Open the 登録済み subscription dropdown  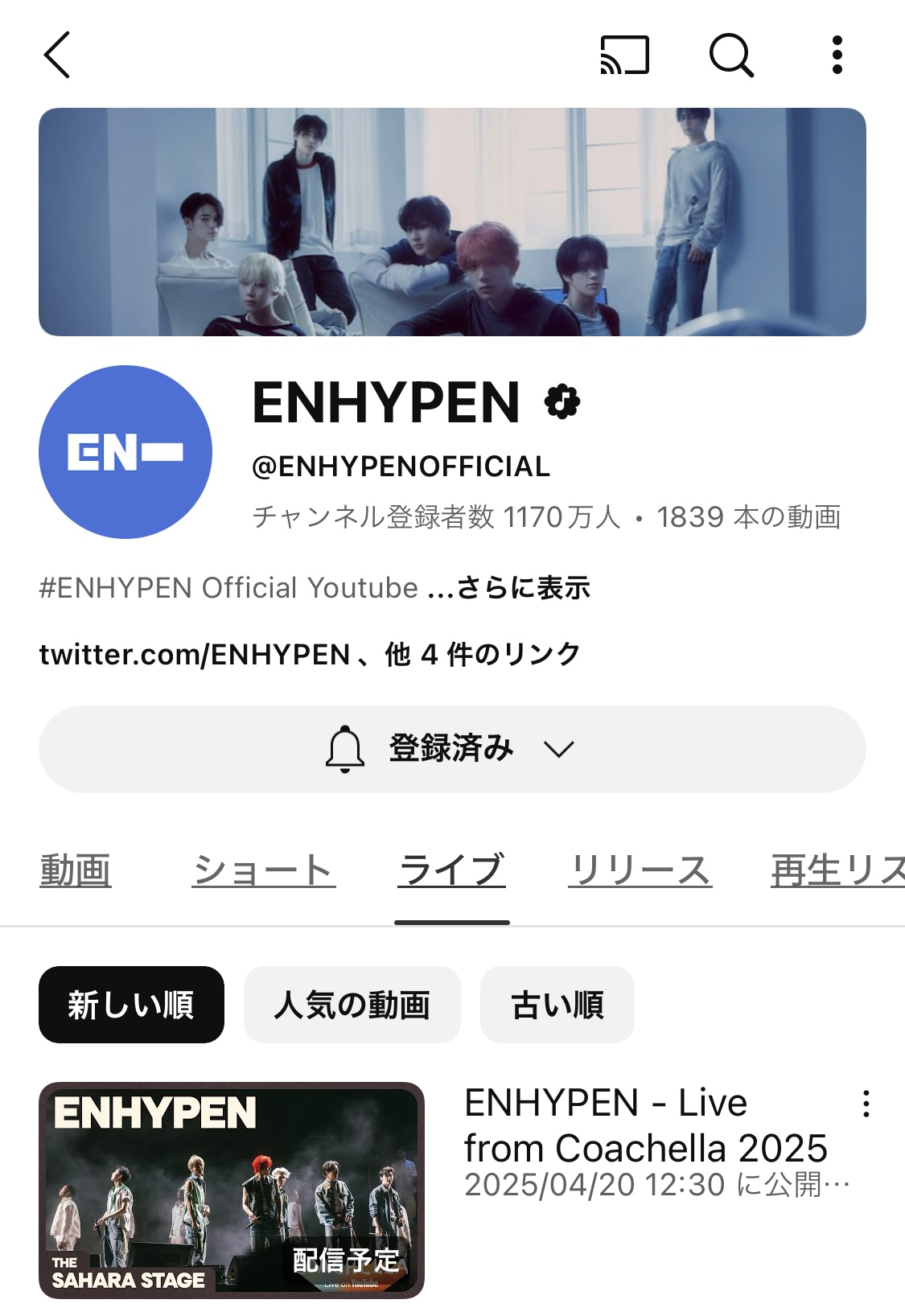pyautogui.click(x=452, y=749)
